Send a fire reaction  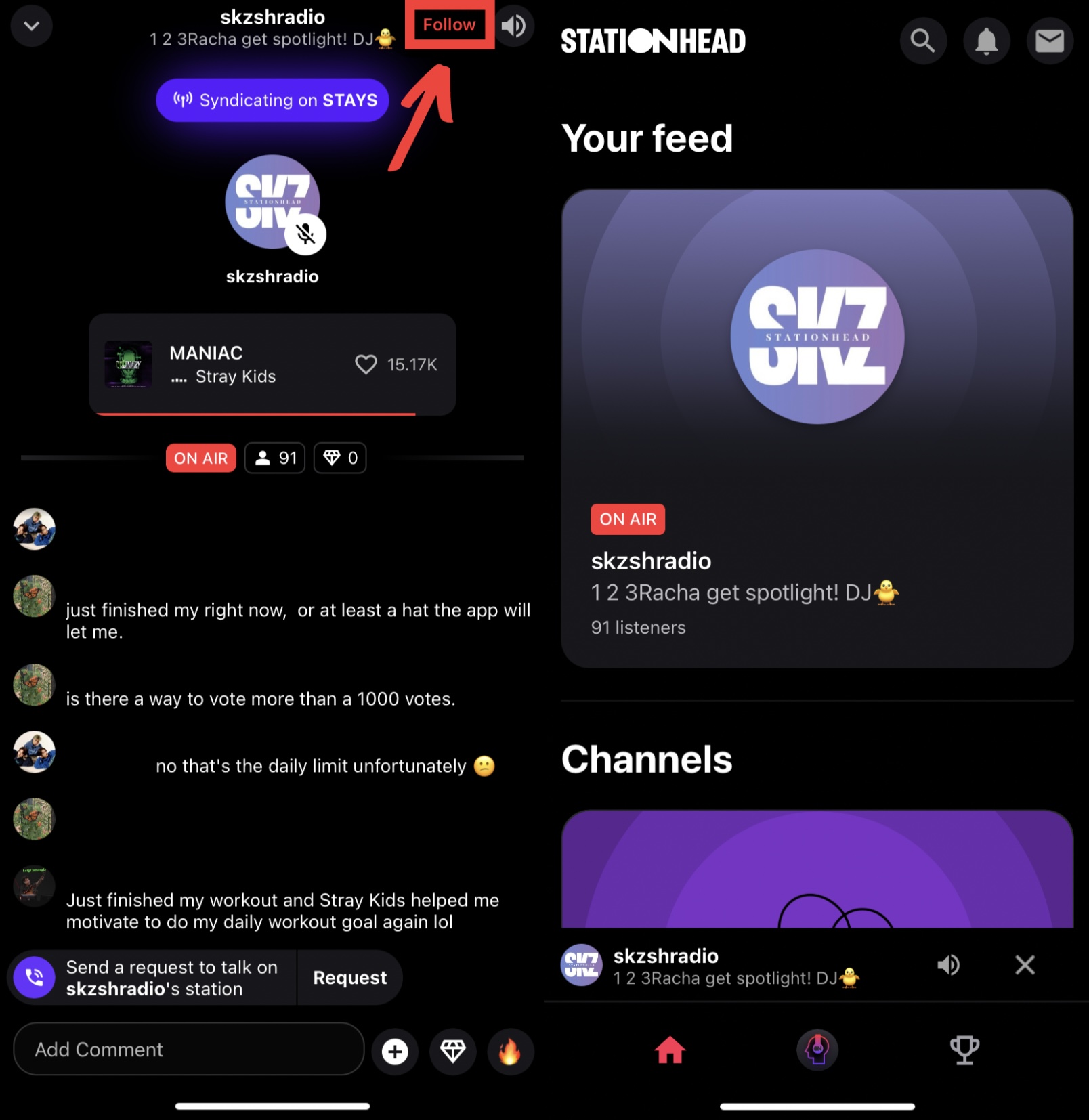(x=510, y=1052)
